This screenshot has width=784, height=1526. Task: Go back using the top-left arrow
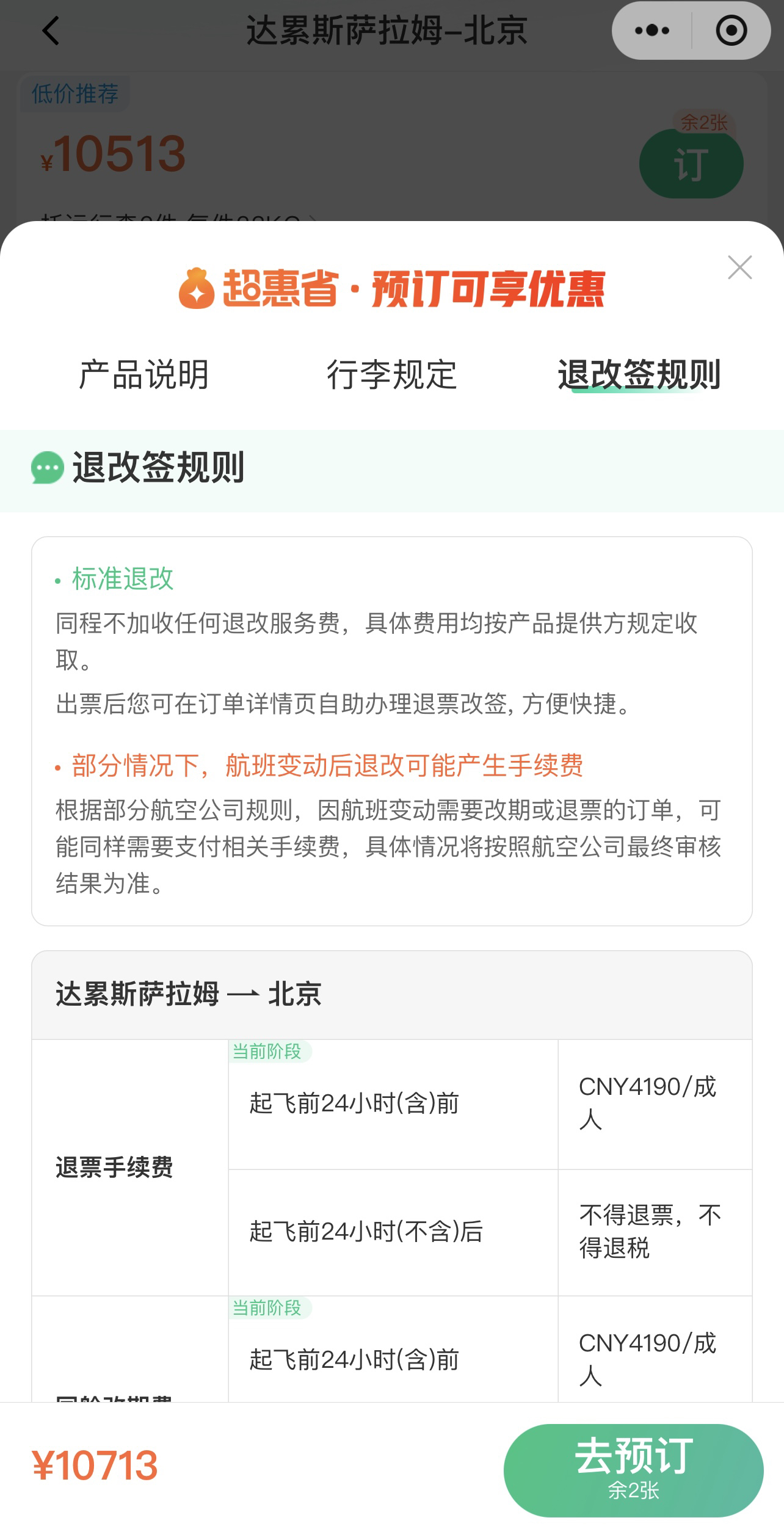pyautogui.click(x=51, y=31)
